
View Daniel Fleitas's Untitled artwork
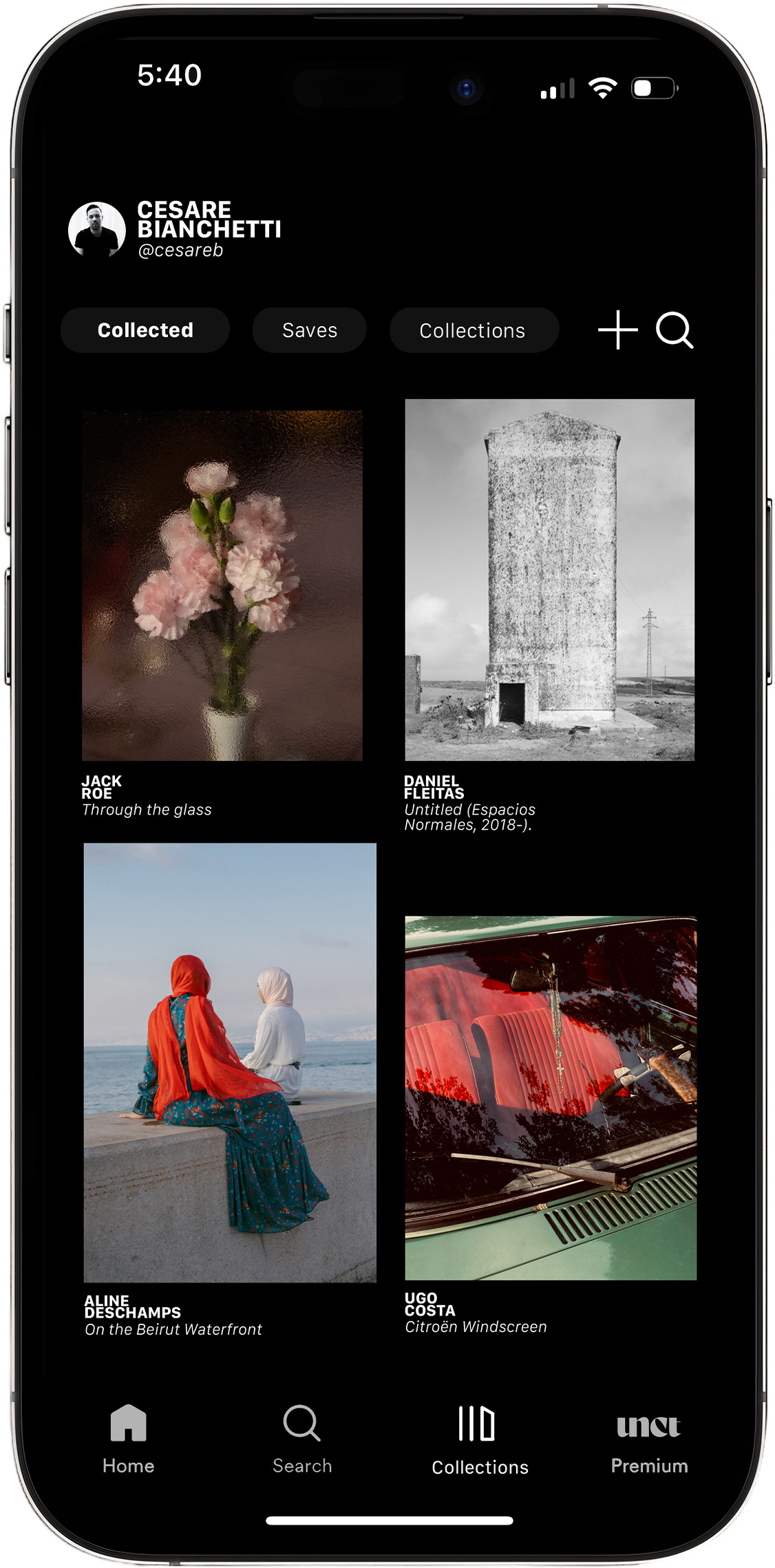549,580
